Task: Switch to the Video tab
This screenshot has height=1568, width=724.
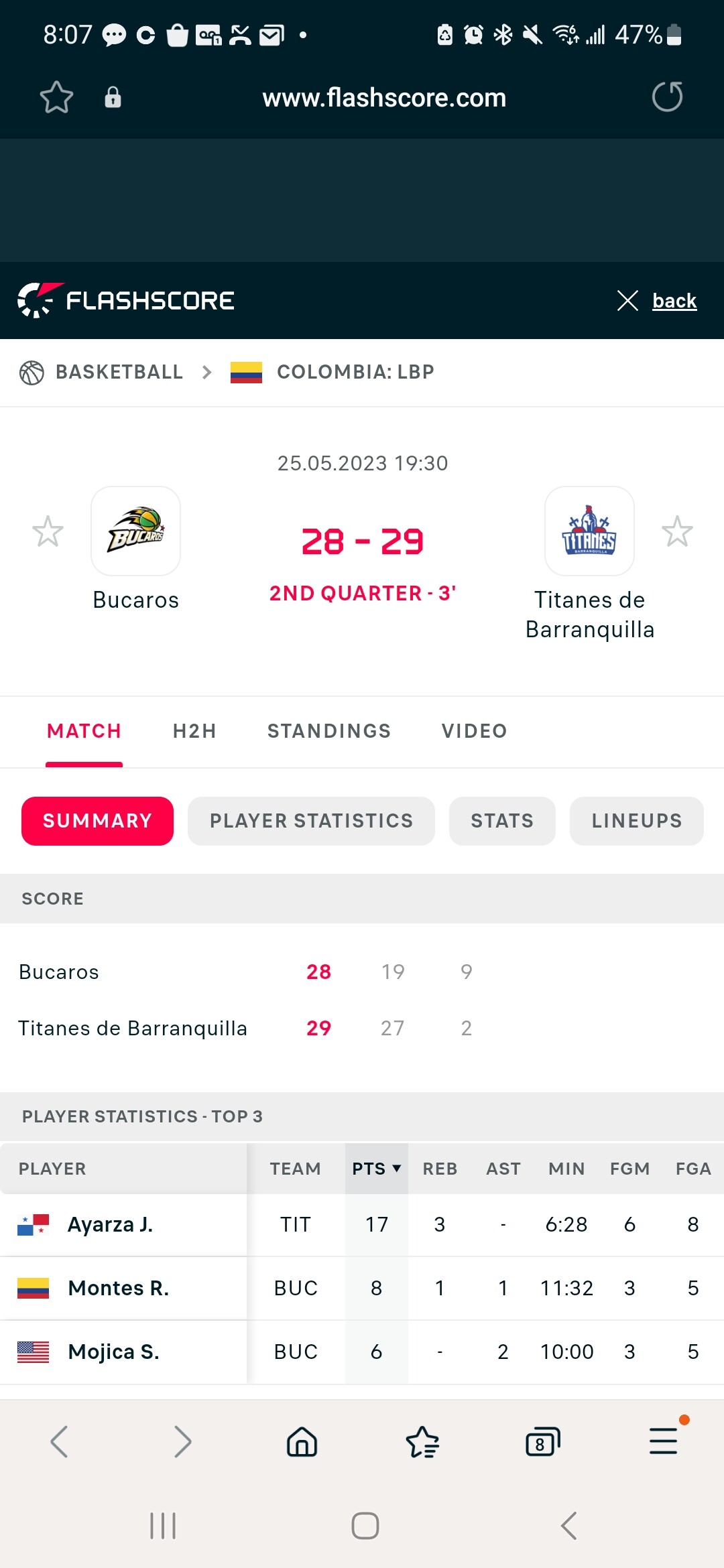Action: (x=474, y=731)
